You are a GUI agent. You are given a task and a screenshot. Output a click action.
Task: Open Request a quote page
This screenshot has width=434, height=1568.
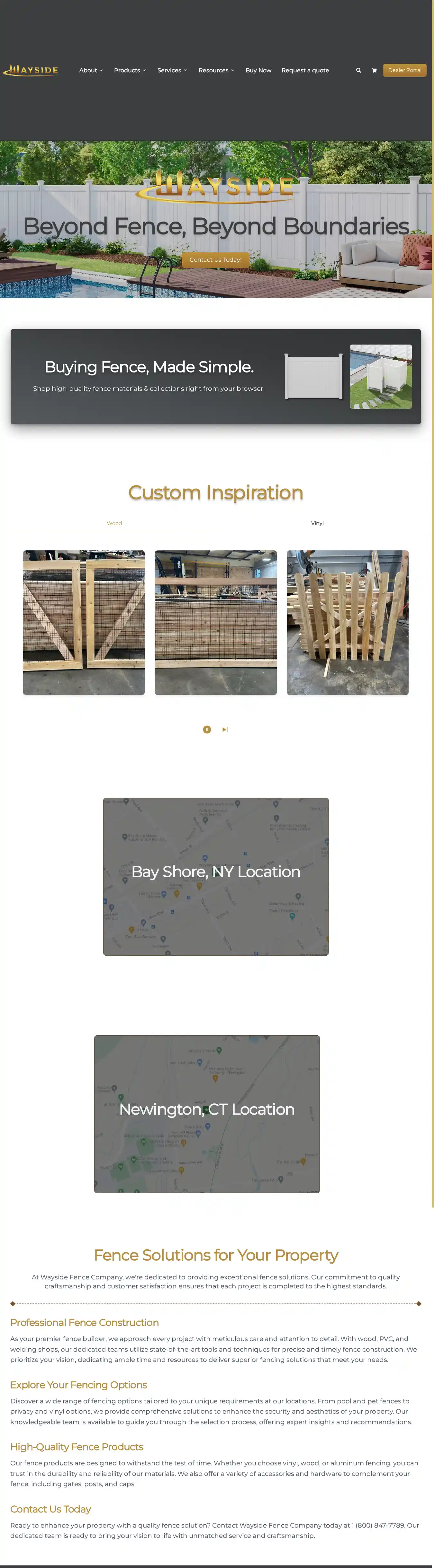(x=305, y=71)
